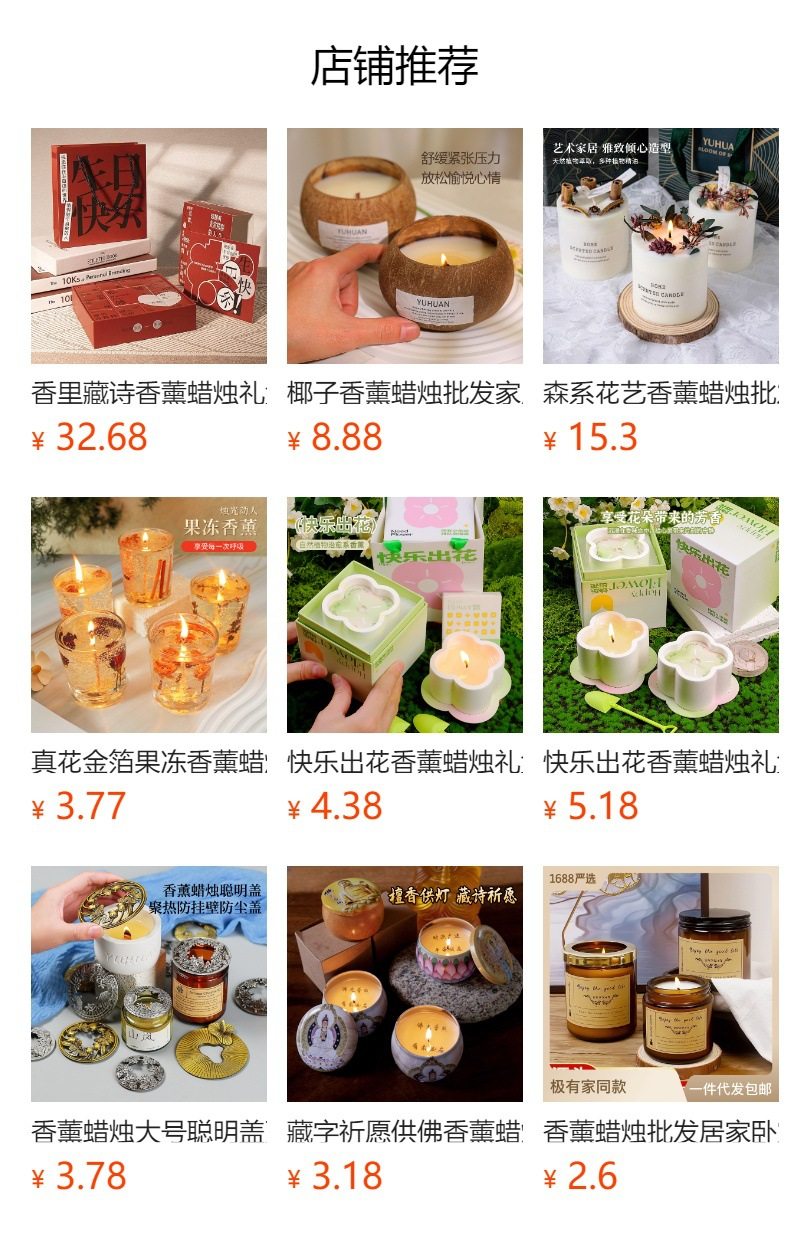Image resolution: width=790 pixels, height=1236 pixels.
Task: Choose the 香薰蜡烛批发居家 product at ¥2.6
Action: click(661, 984)
